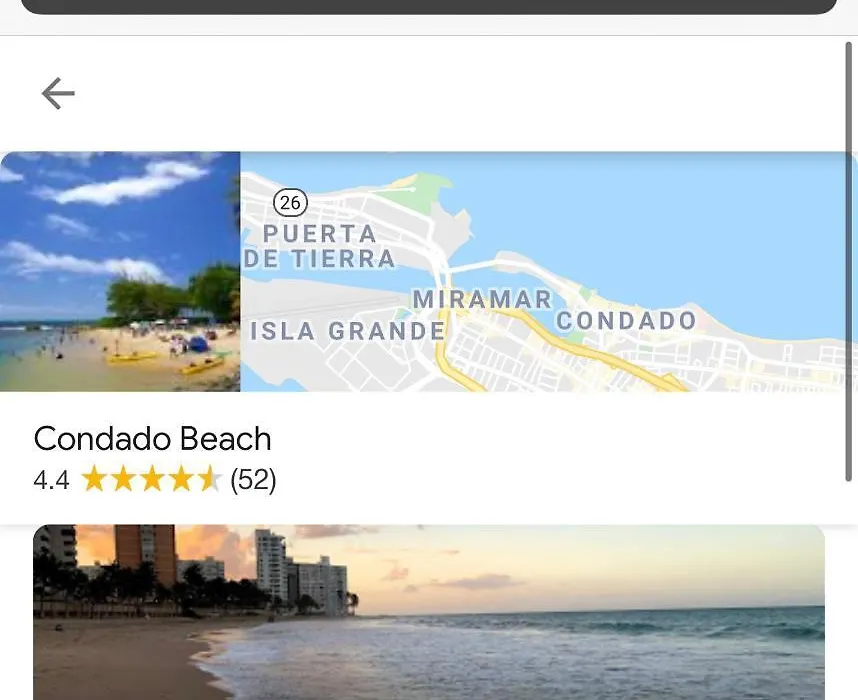Open the map preview of Condado
Image resolution: width=858 pixels, height=700 pixels.
pyautogui.click(x=548, y=271)
